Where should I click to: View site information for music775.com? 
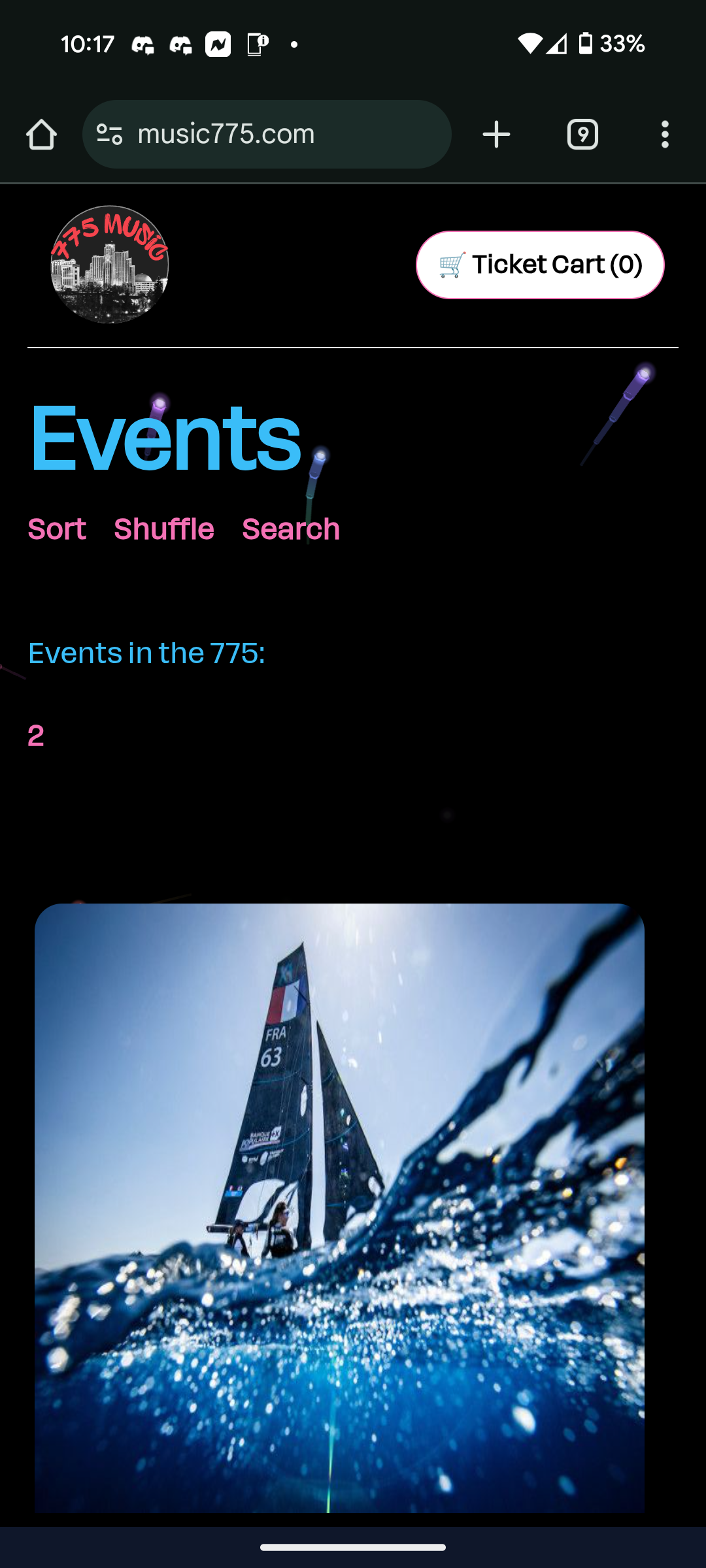pos(109,135)
